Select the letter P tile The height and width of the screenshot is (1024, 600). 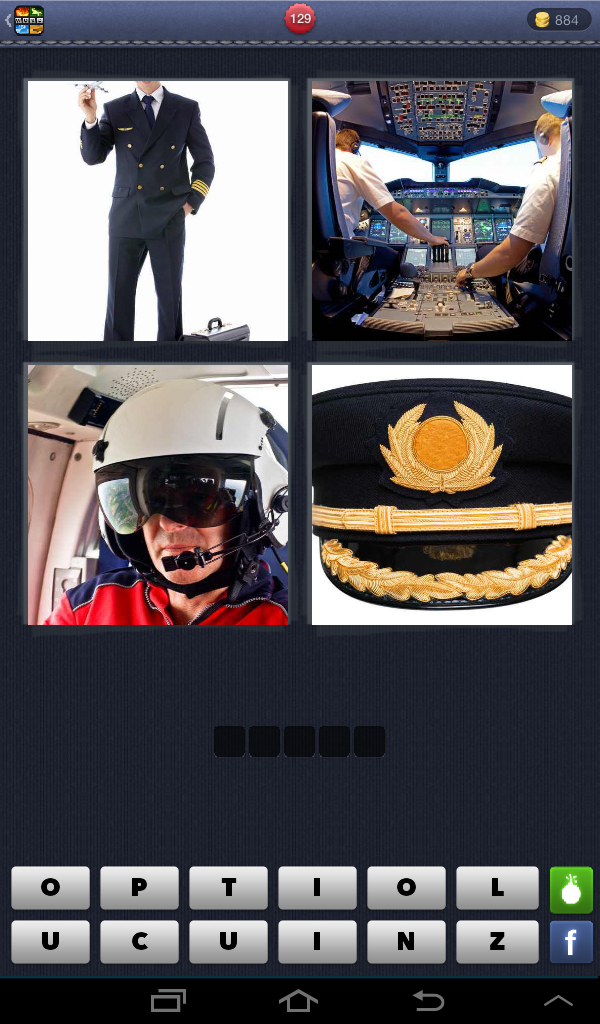(x=139, y=888)
